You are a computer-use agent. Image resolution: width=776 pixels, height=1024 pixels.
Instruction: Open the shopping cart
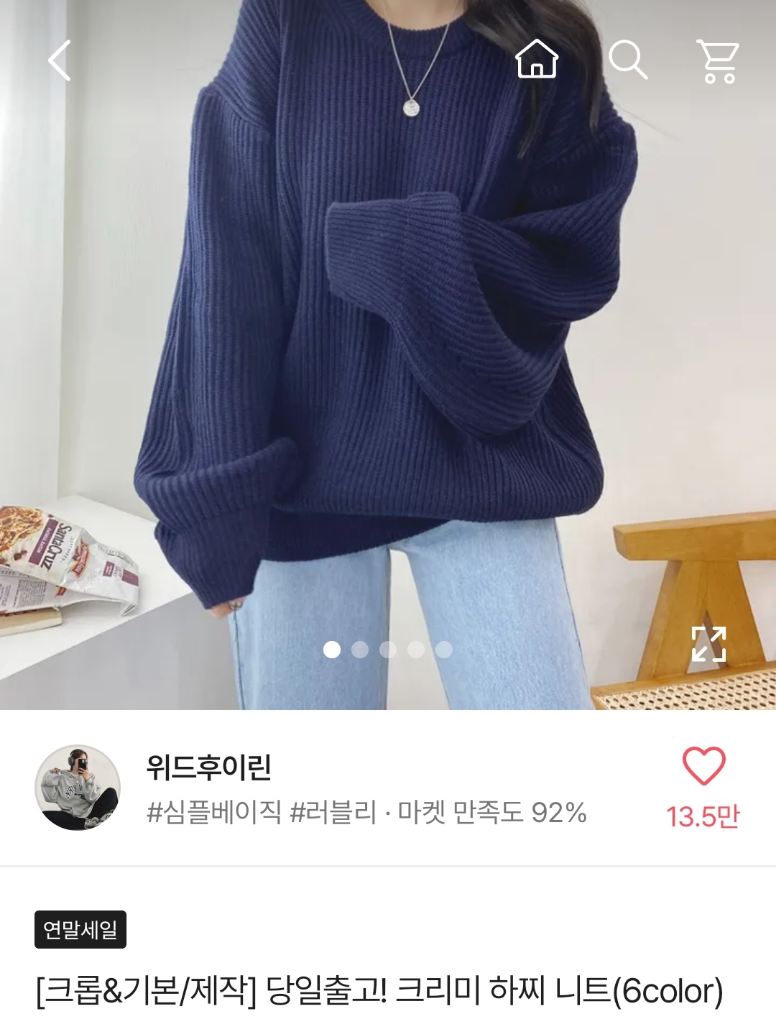718,61
